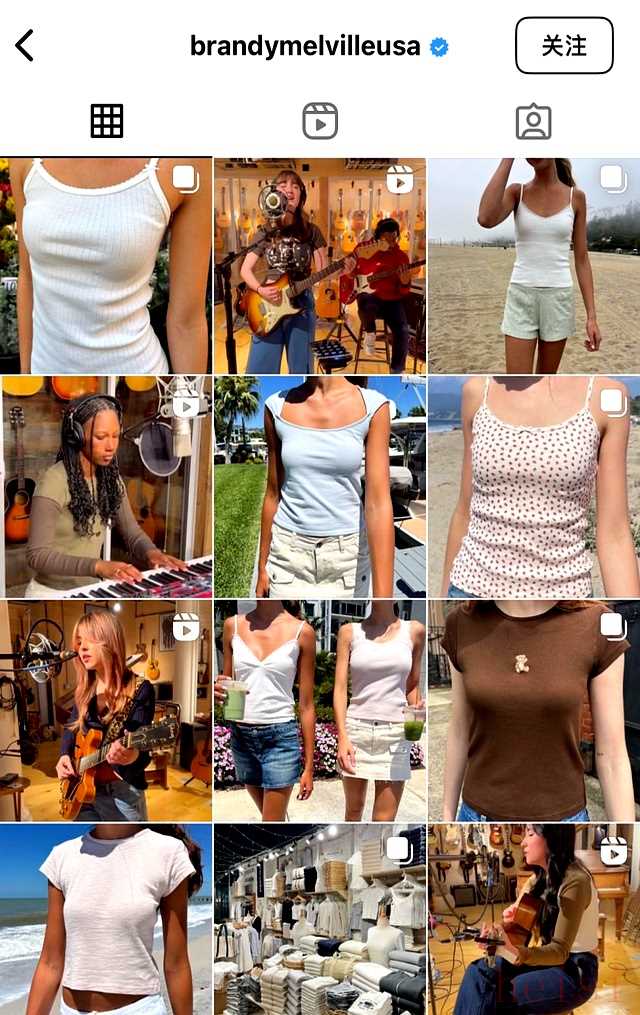Open the post with white tank and green shorts
The height and width of the screenshot is (1015, 640).
point(534,266)
